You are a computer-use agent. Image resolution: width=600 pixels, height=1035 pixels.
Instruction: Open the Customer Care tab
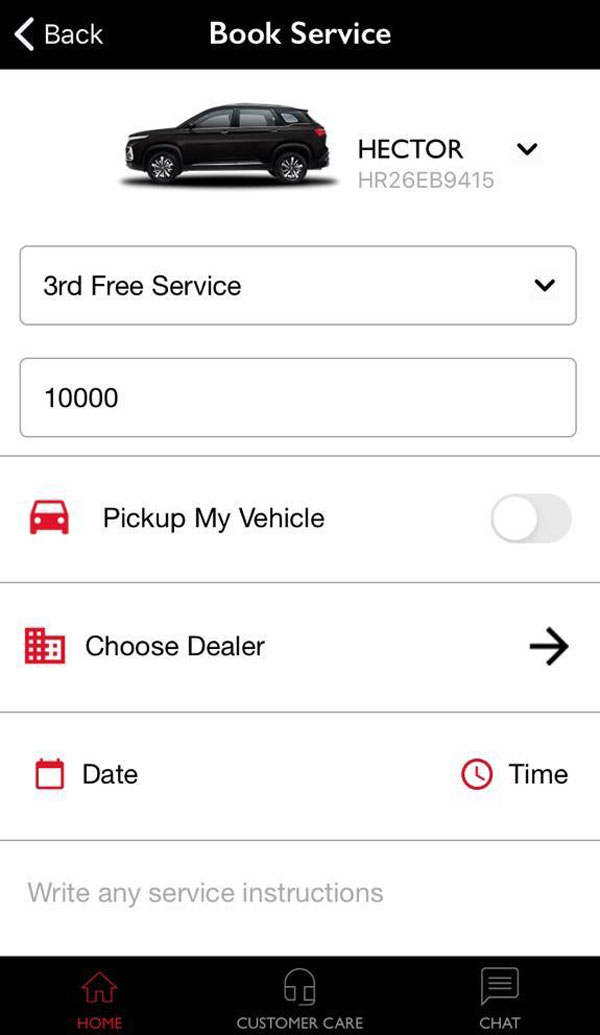[x=300, y=998]
